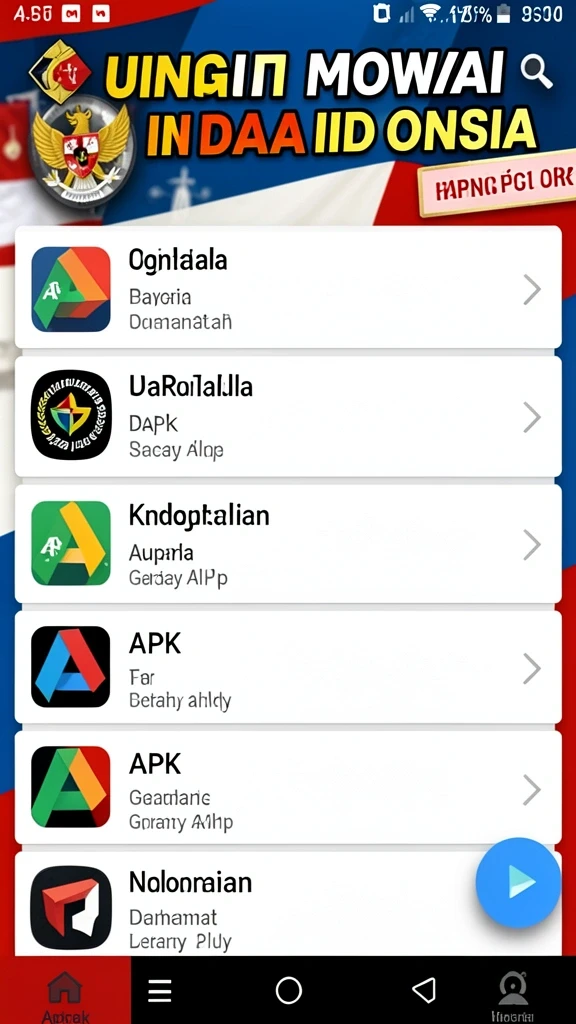Open the Nolonraian row
This screenshot has width=576, height=1024.
point(288,904)
